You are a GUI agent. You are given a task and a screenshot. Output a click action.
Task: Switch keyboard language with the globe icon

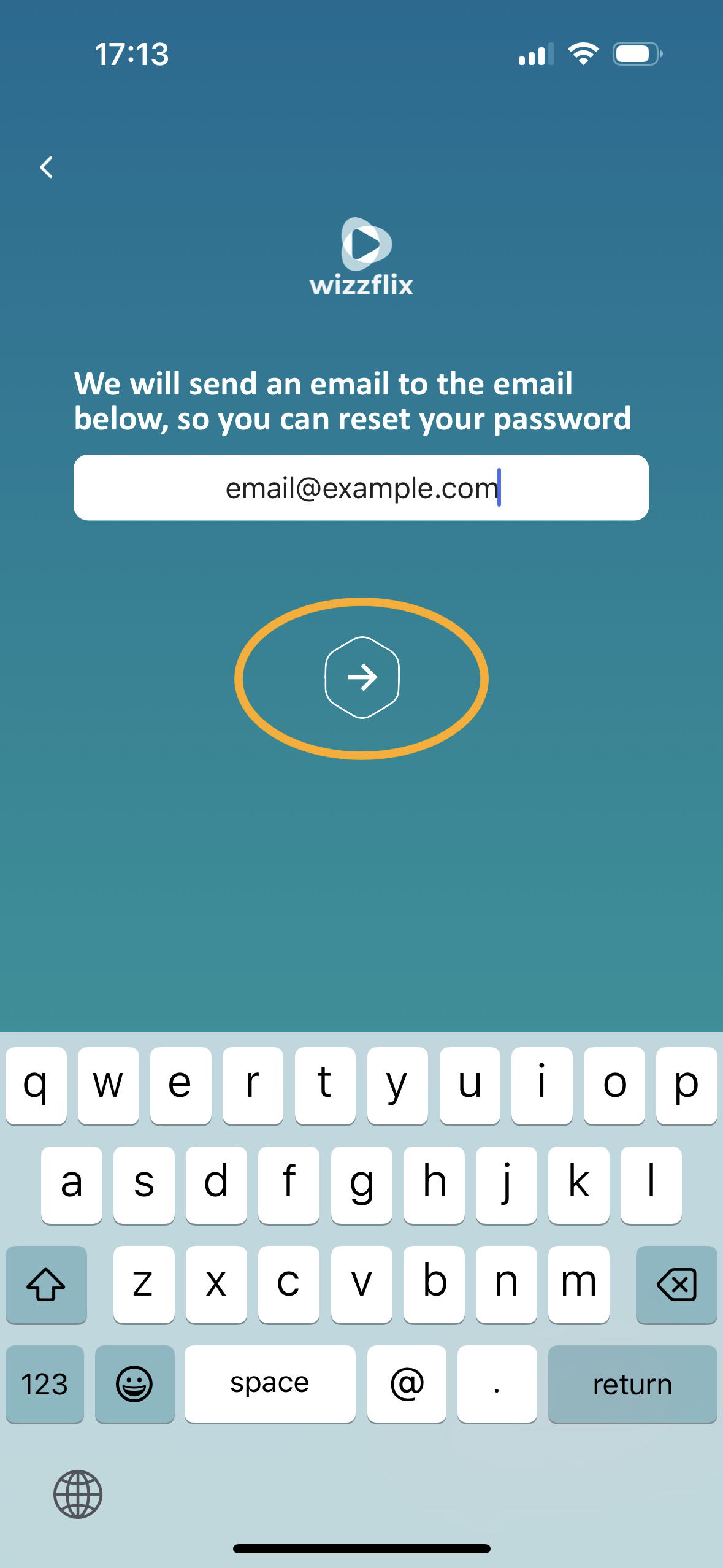point(78,1494)
